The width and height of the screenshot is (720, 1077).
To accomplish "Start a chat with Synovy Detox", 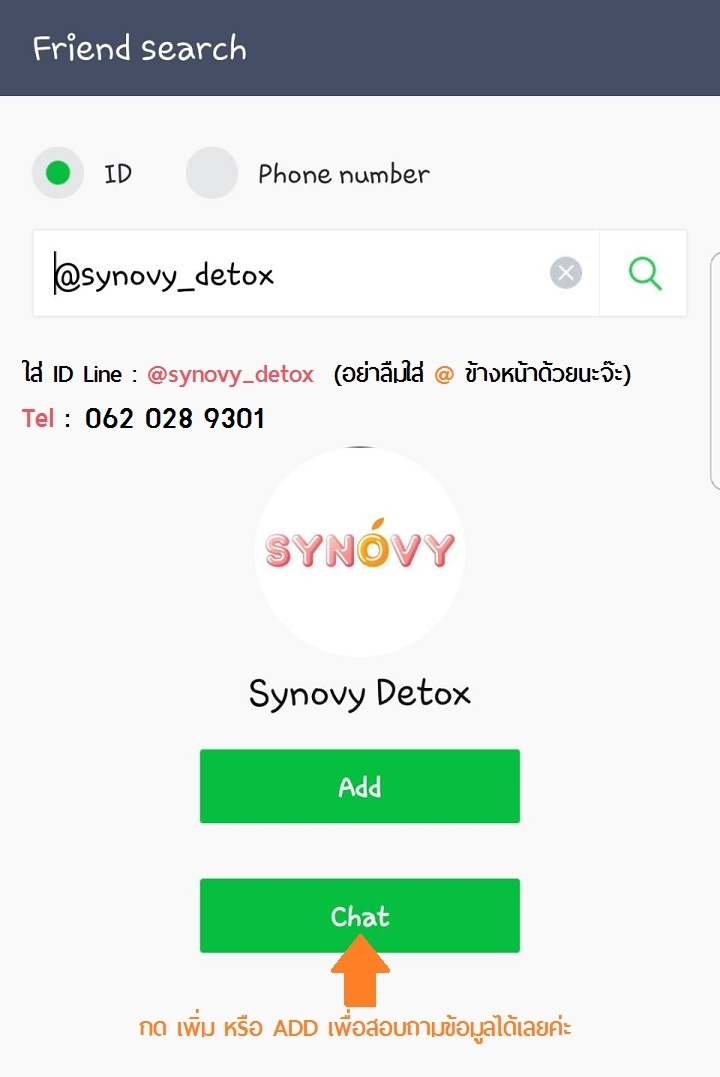I will click(359, 916).
